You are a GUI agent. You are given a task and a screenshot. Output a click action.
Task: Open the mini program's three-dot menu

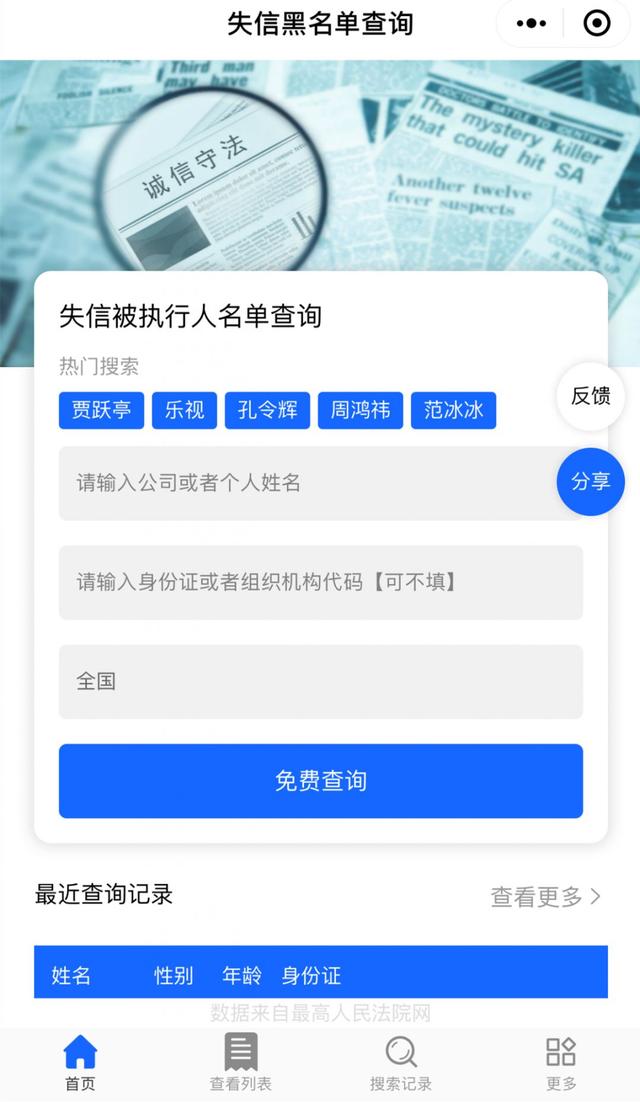point(531,23)
